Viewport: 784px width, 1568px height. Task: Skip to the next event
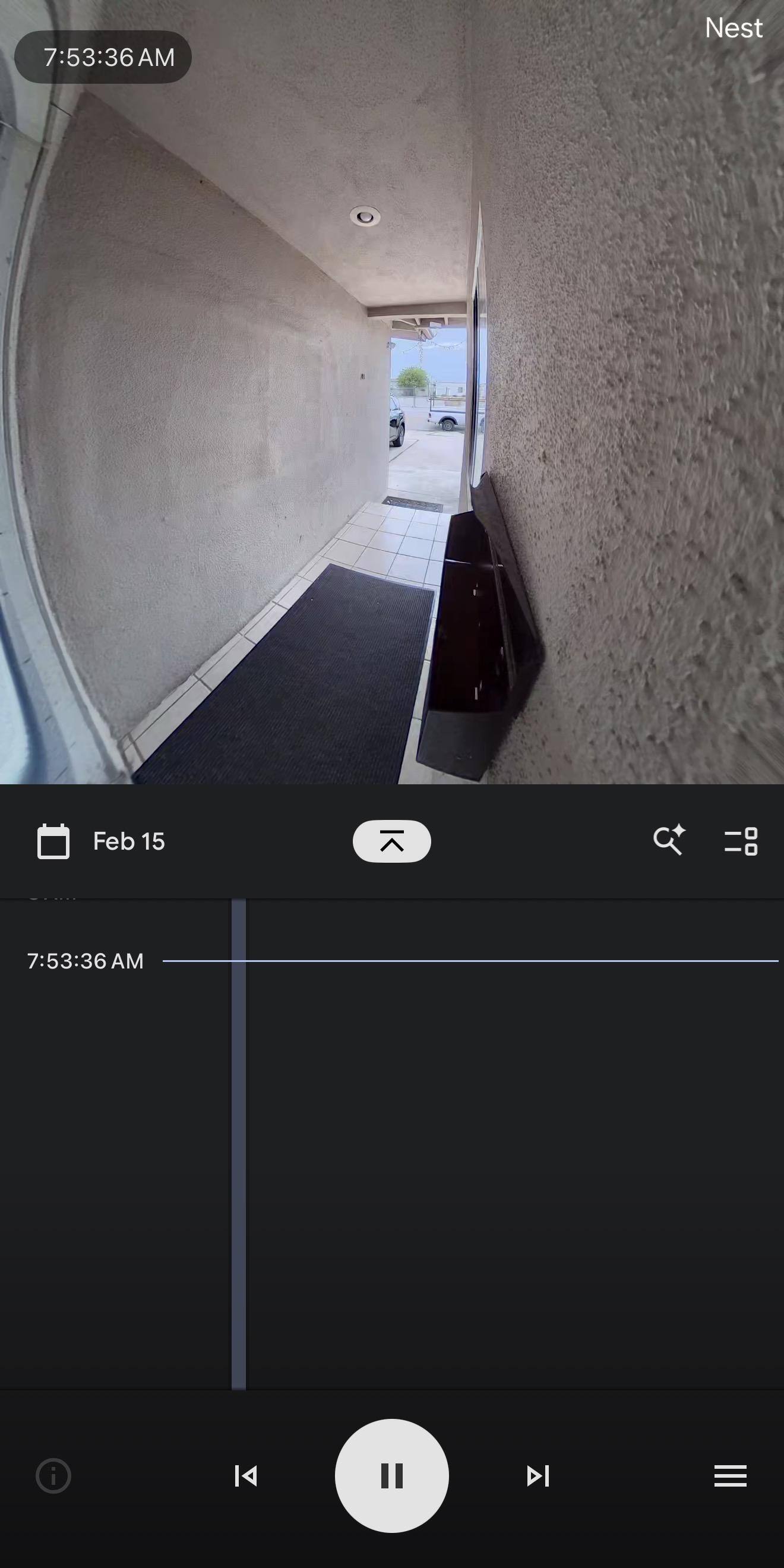coord(538,1475)
